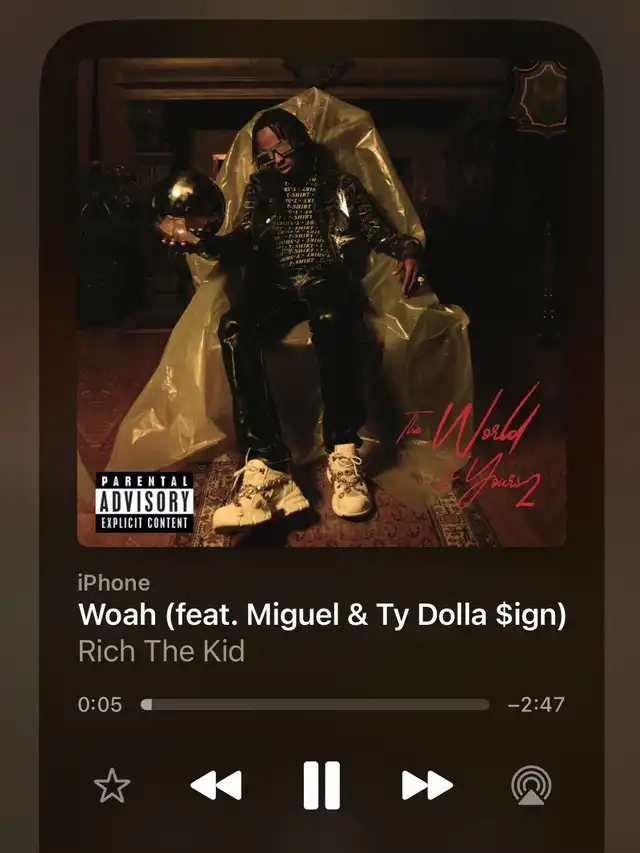Skip to the next track
Image resolution: width=640 pixels, height=853 pixels.
427,786
